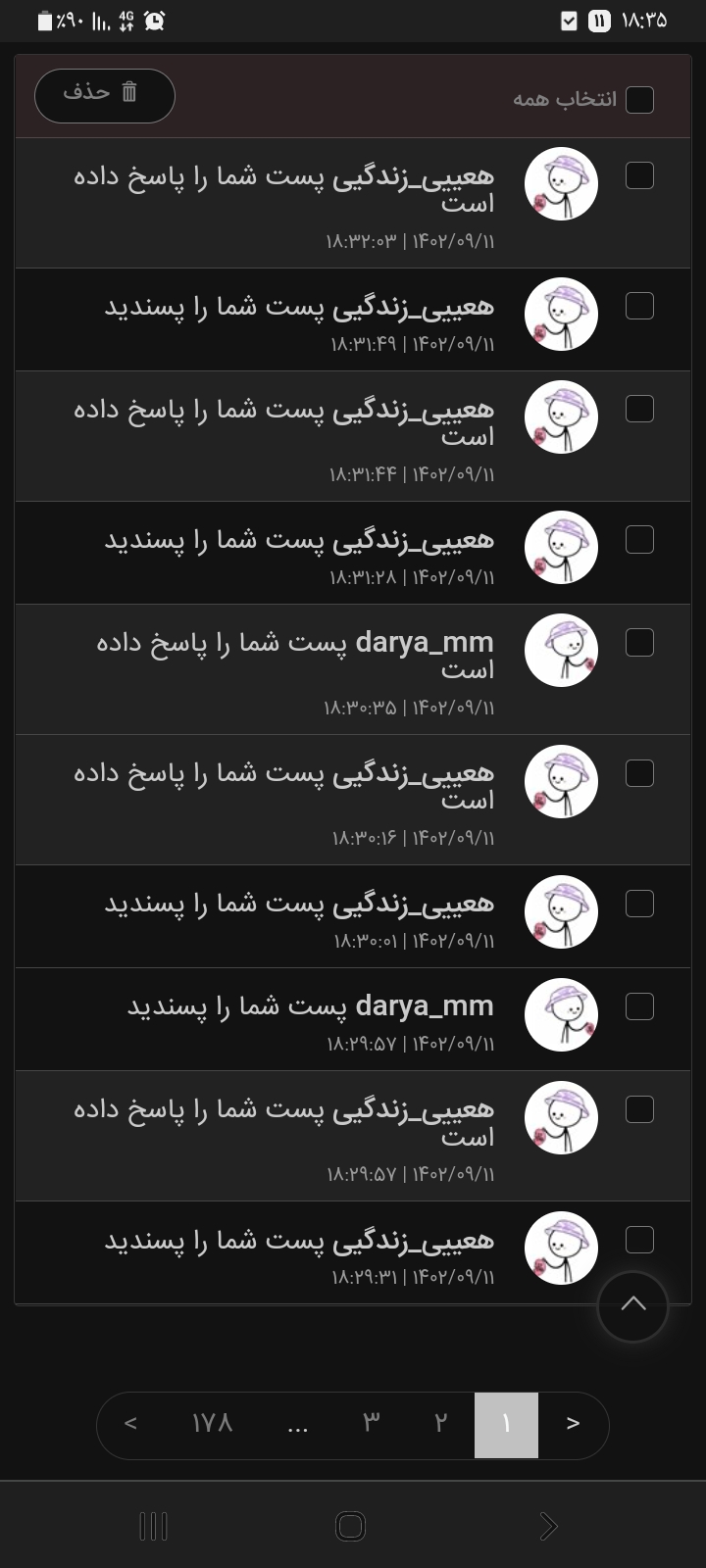Tap the left arrow in pagination
Viewport: 706px width, 1568px height.
coord(131,1424)
